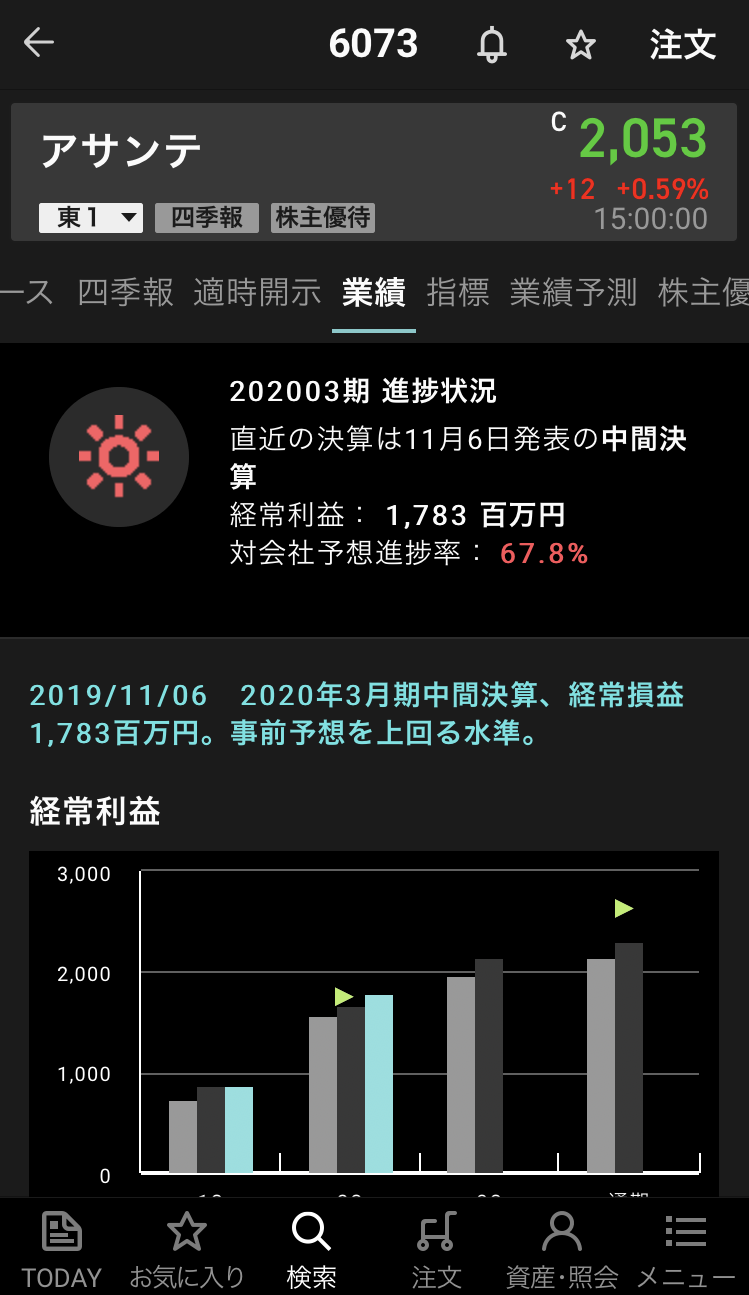Open 注文 in bottom navigation
This screenshot has height=1295, width=749.
click(x=436, y=1249)
